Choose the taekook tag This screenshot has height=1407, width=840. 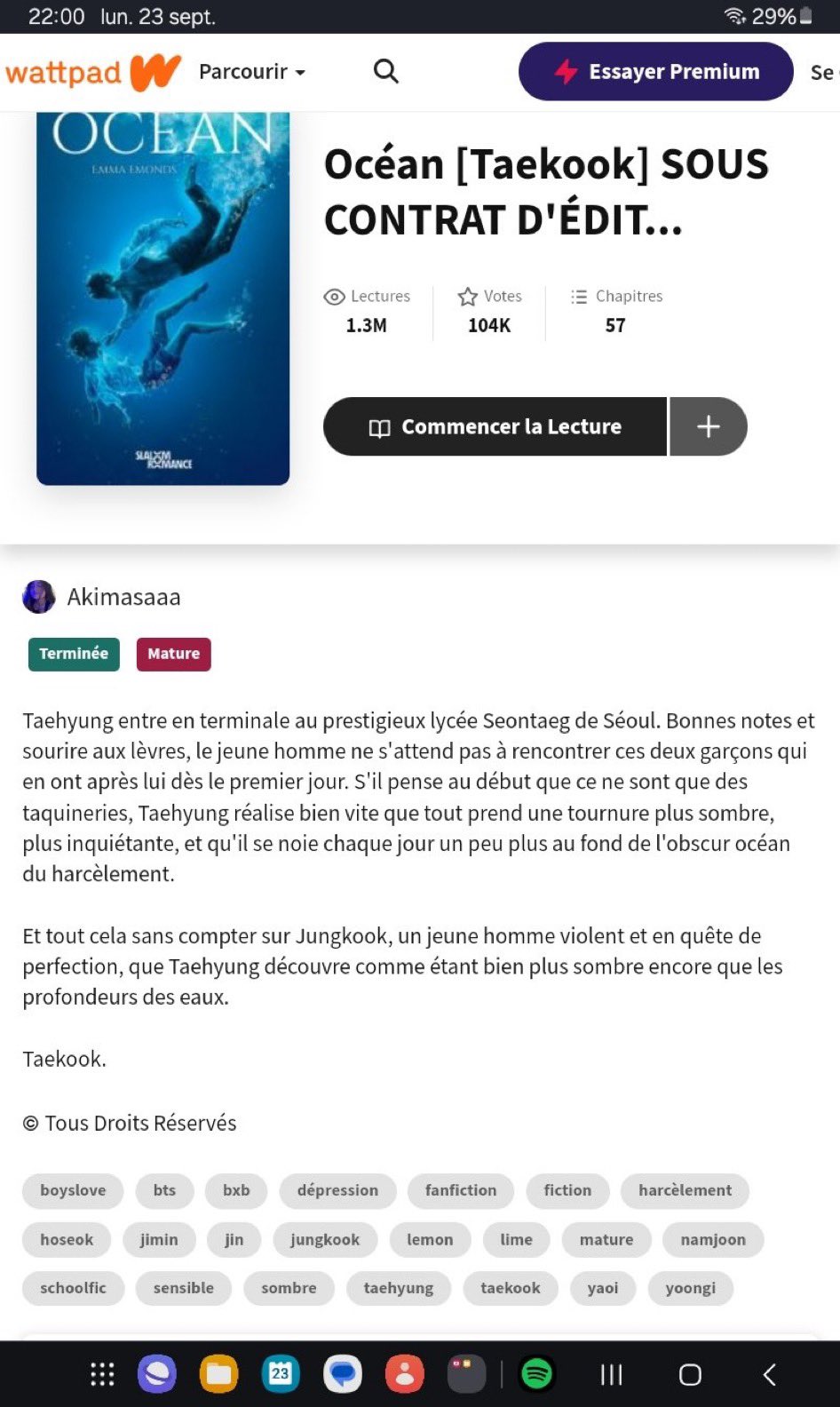click(x=510, y=1288)
